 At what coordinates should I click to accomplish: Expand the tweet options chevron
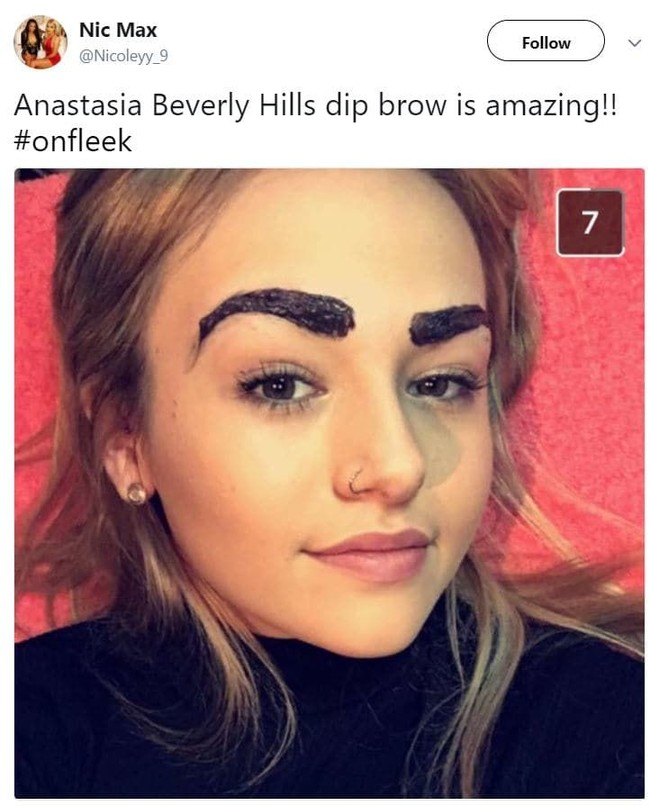[632, 43]
